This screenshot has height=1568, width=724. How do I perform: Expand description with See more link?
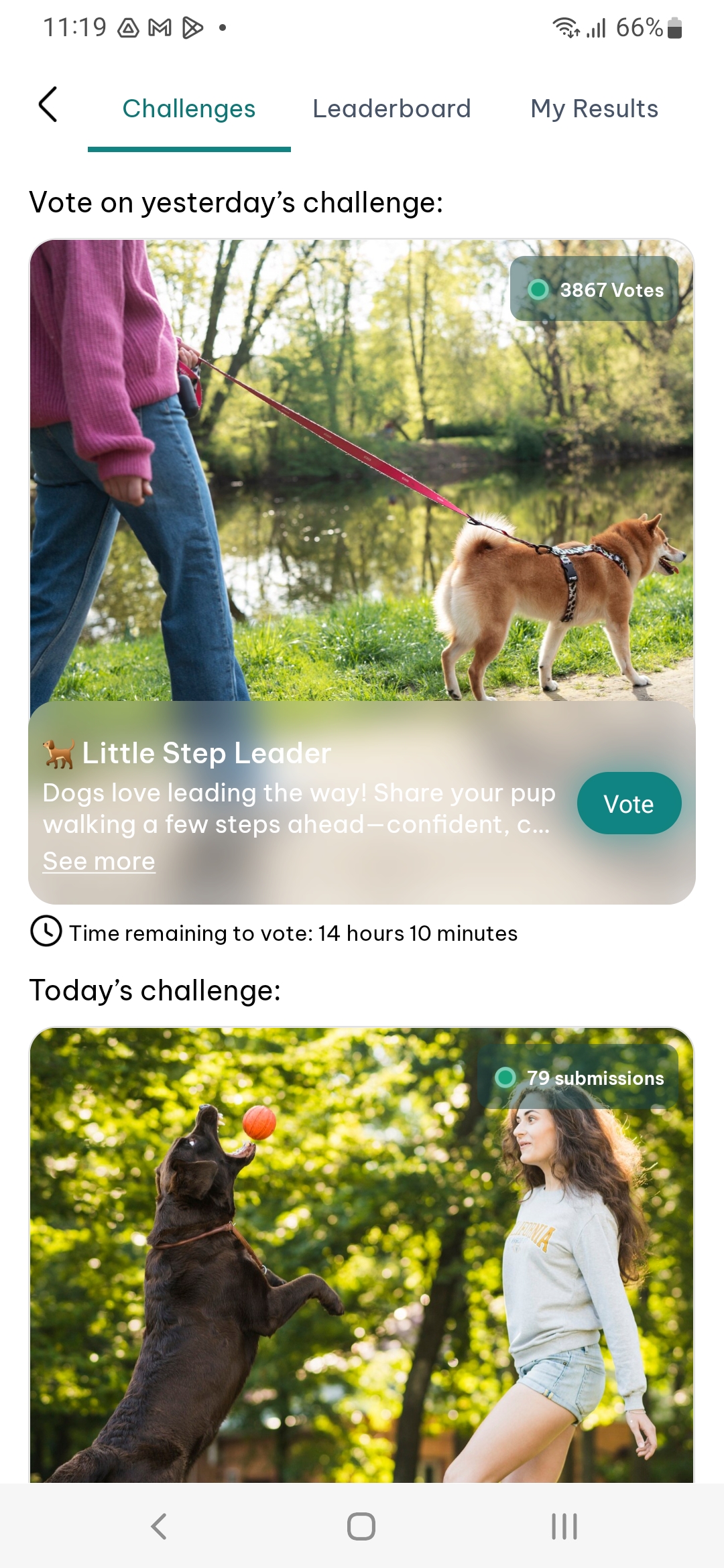coord(99,861)
